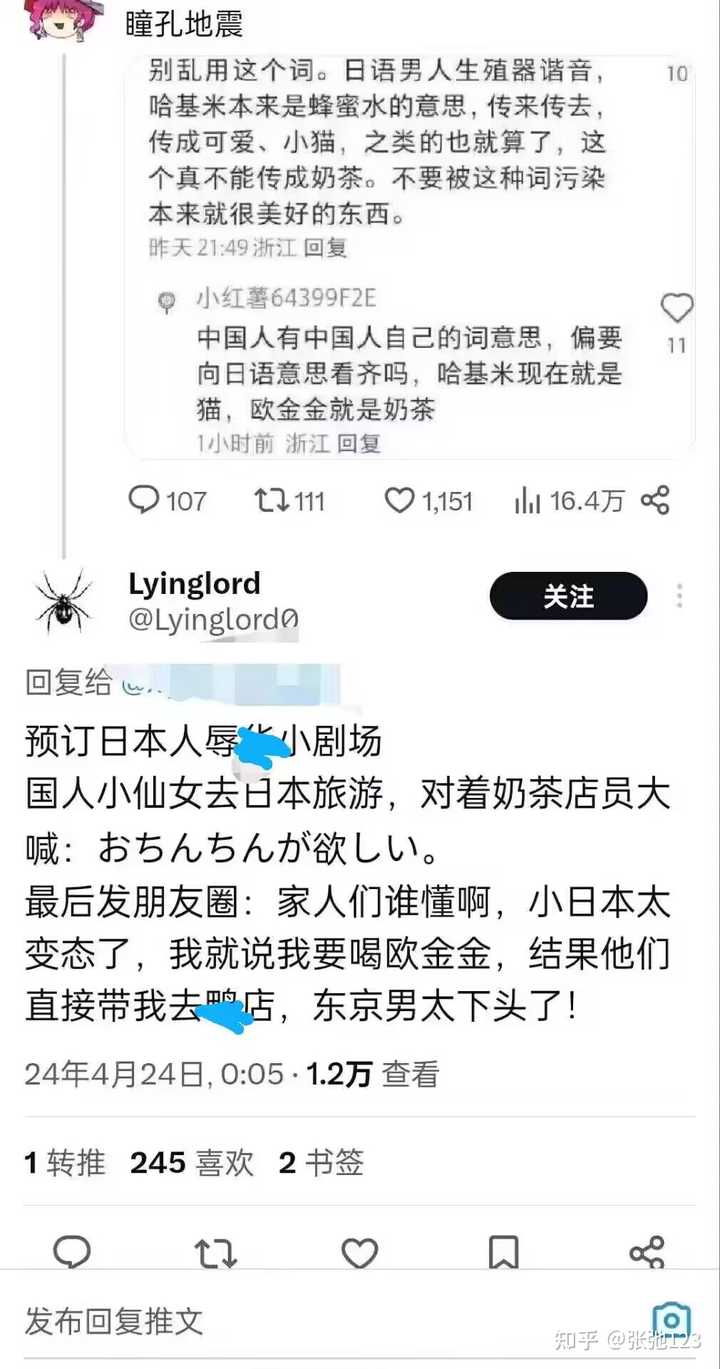Retweet Lyinglord's tweet
720x1369 pixels.
click(x=215, y=1252)
